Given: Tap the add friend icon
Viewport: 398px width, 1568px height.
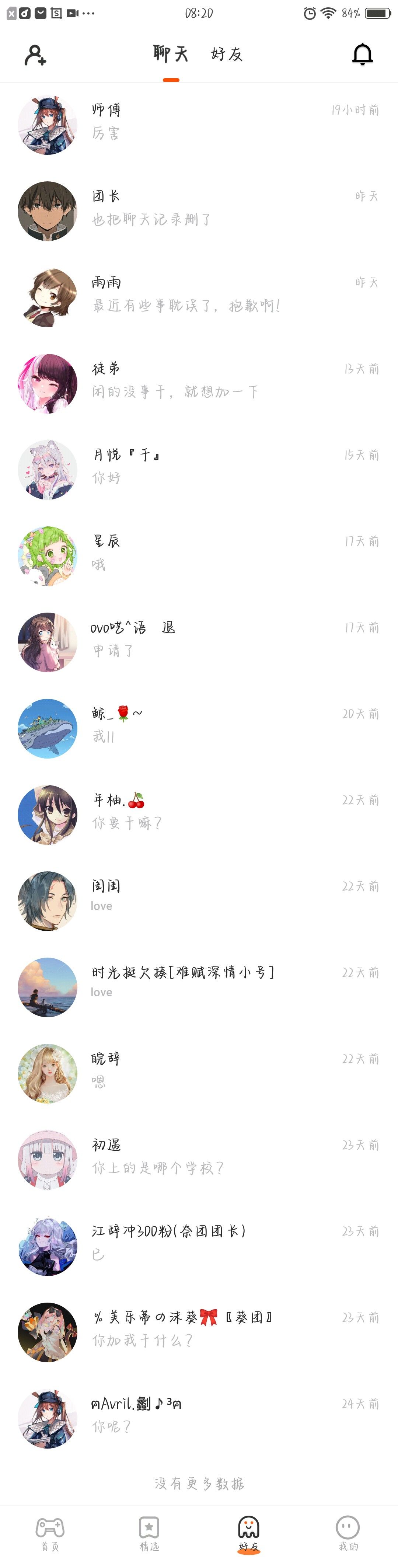Looking at the screenshot, I should [x=35, y=55].
